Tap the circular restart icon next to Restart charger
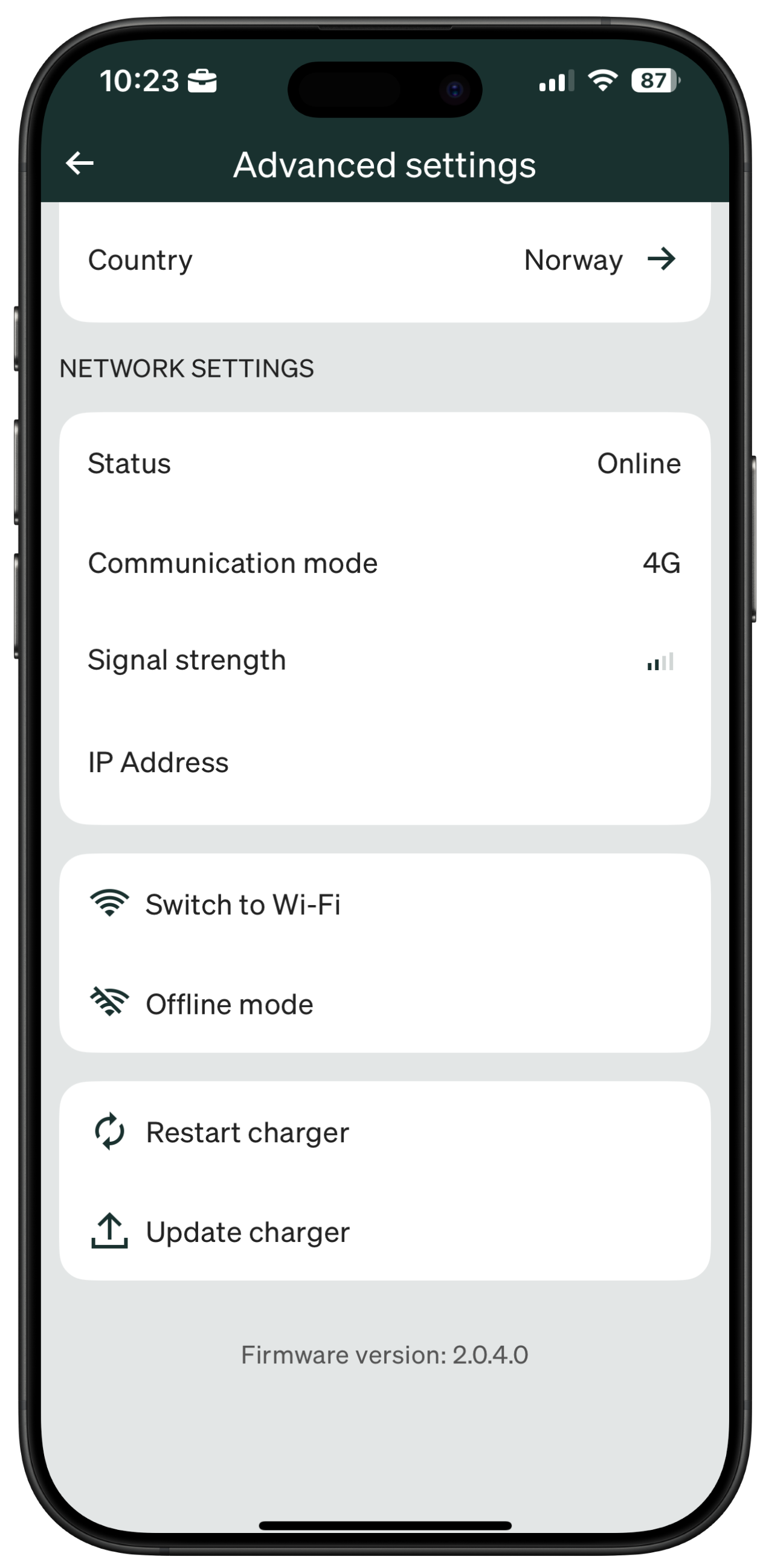Image resolution: width=766 pixels, height=1568 pixels. [x=110, y=1132]
